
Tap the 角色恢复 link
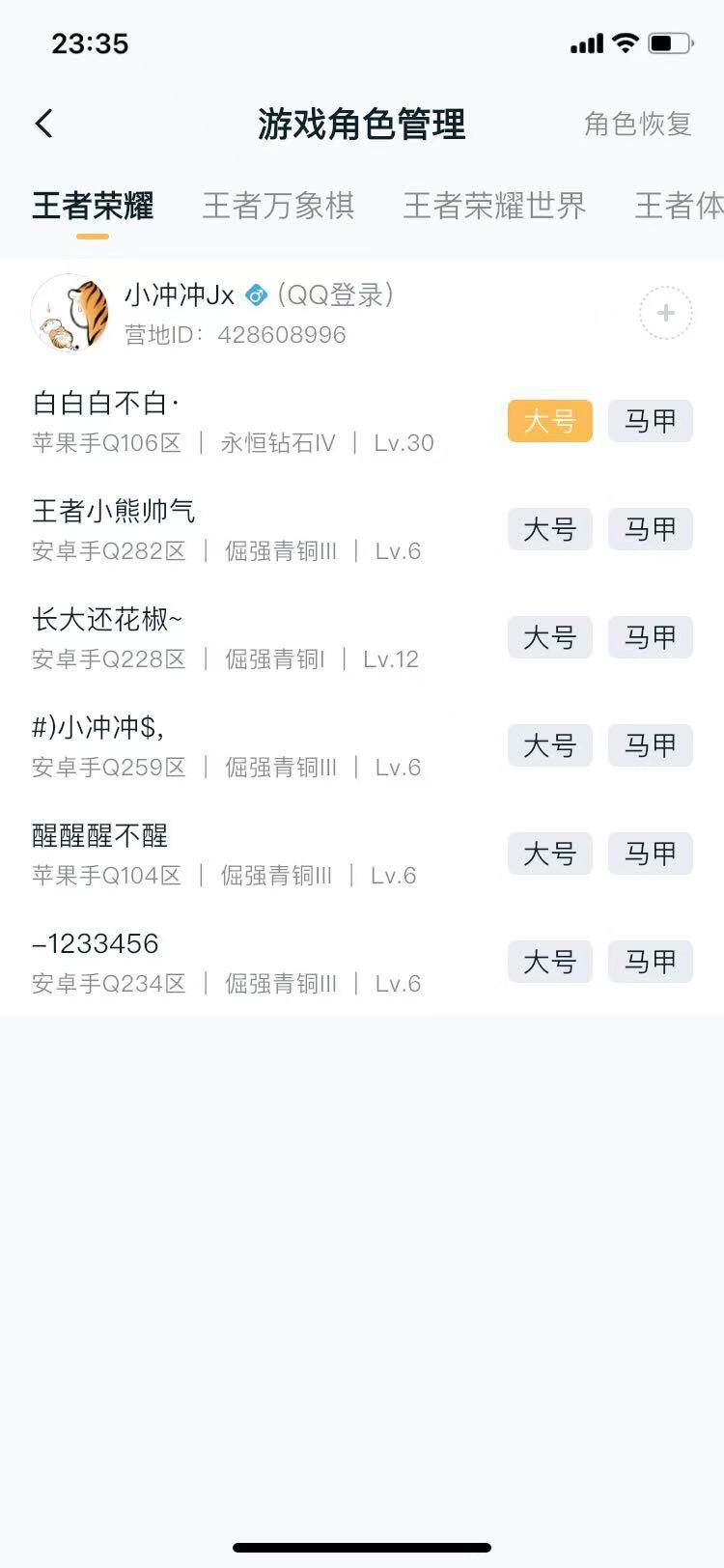(637, 125)
